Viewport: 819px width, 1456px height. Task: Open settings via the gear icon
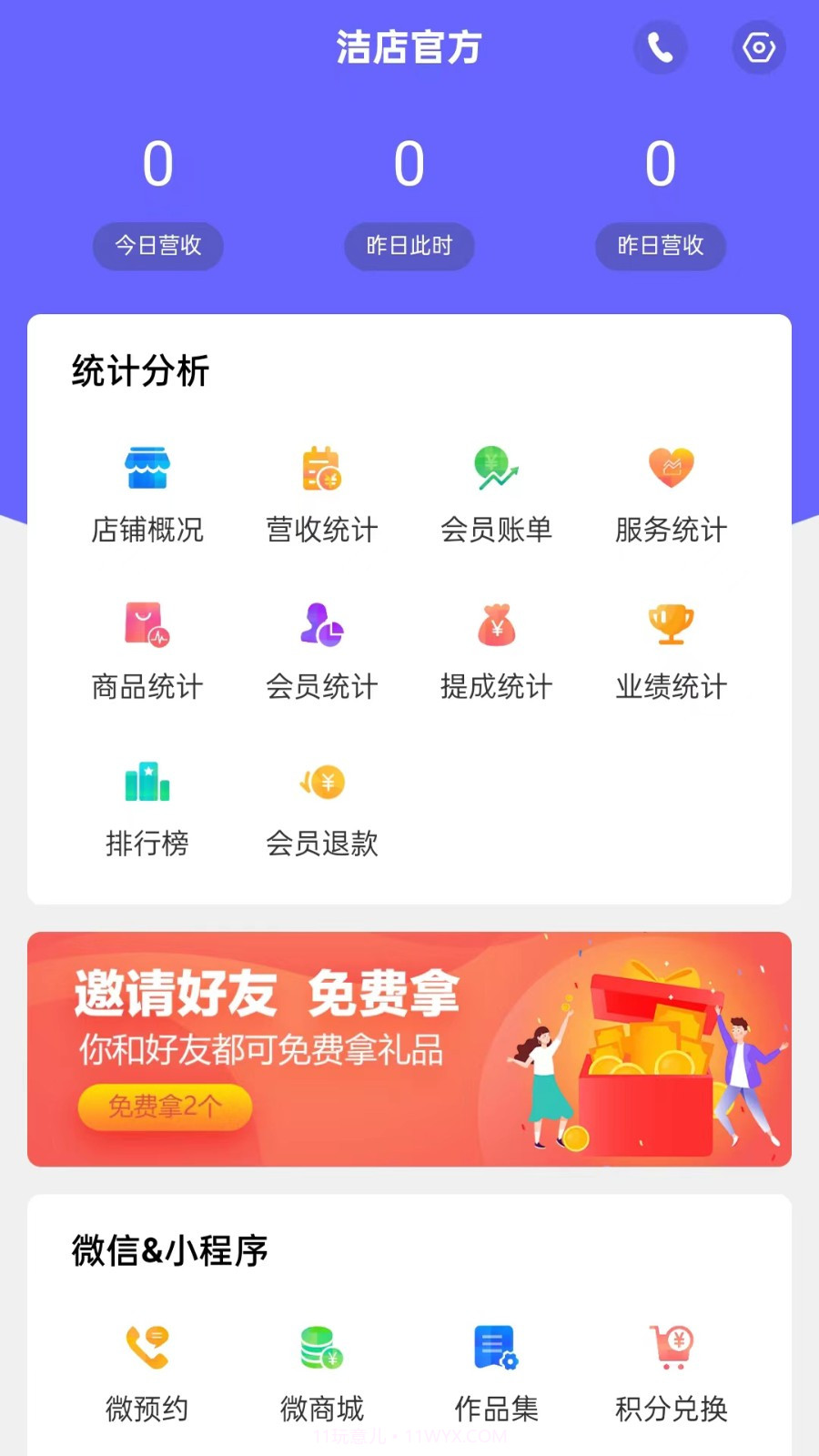[x=759, y=48]
